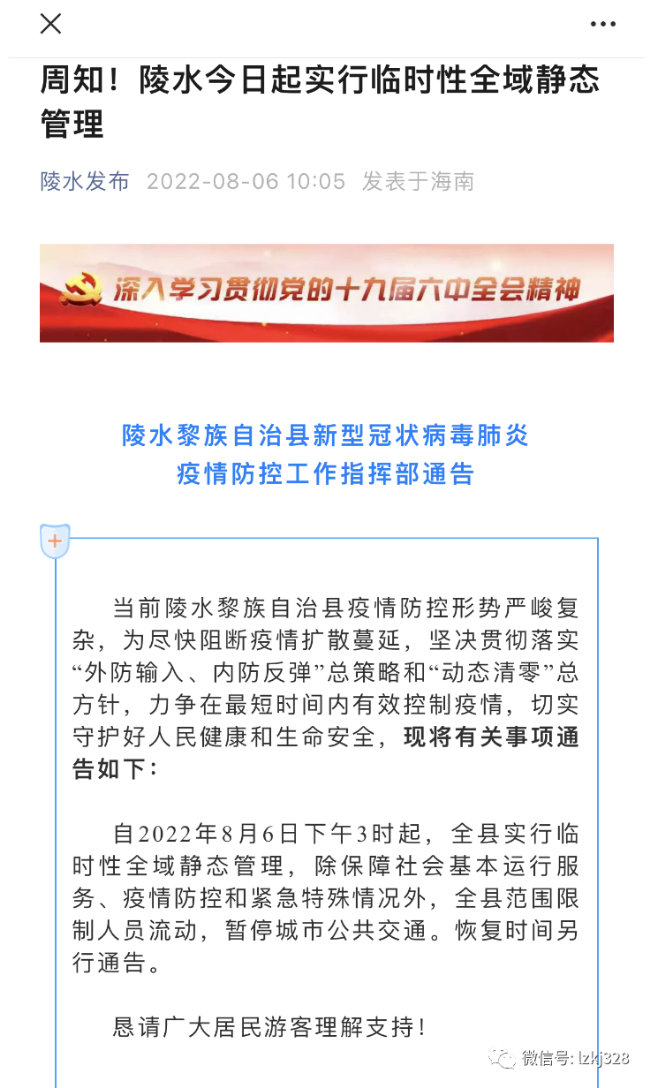Open the 陵水发布 account page
650x1088 pixels.
85,181
